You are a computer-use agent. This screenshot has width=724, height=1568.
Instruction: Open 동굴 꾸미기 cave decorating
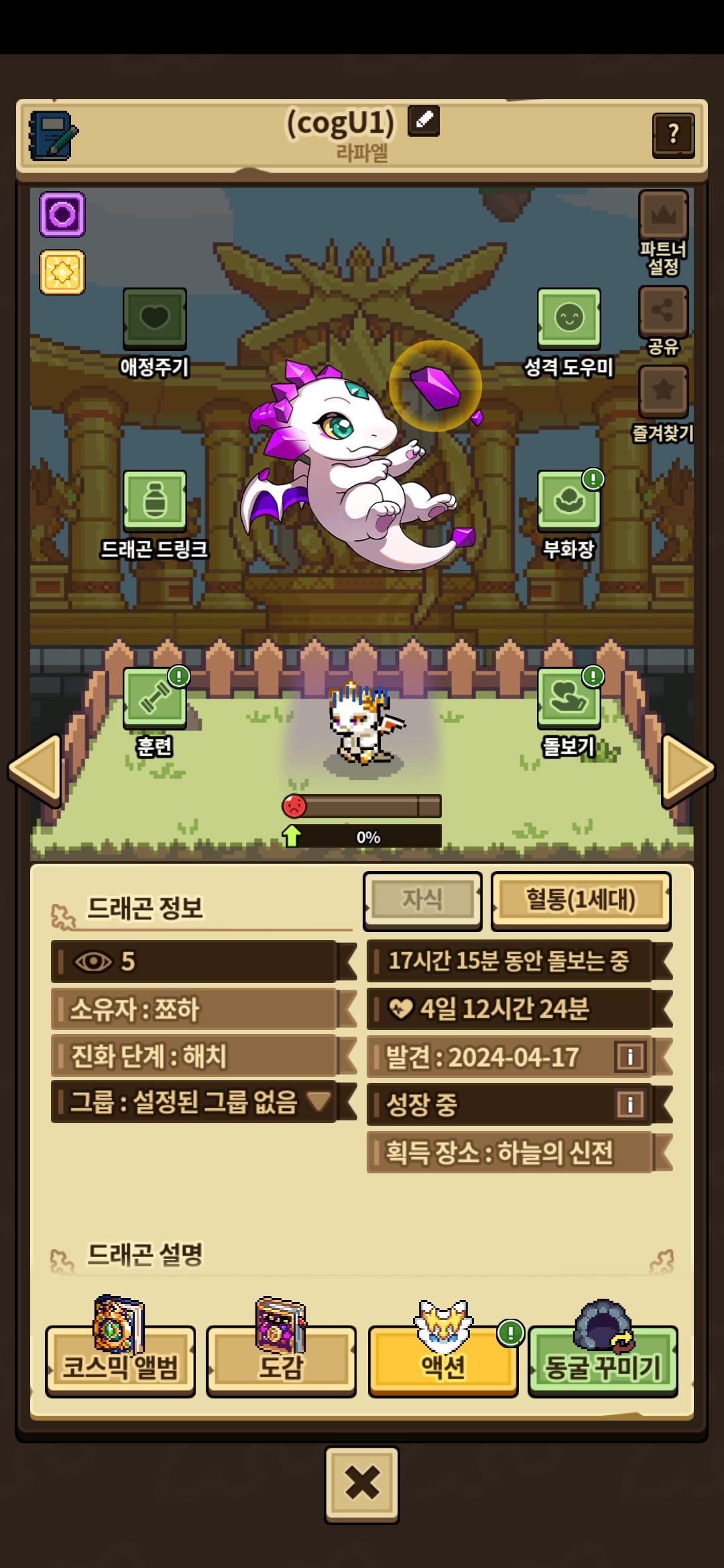click(x=603, y=1362)
